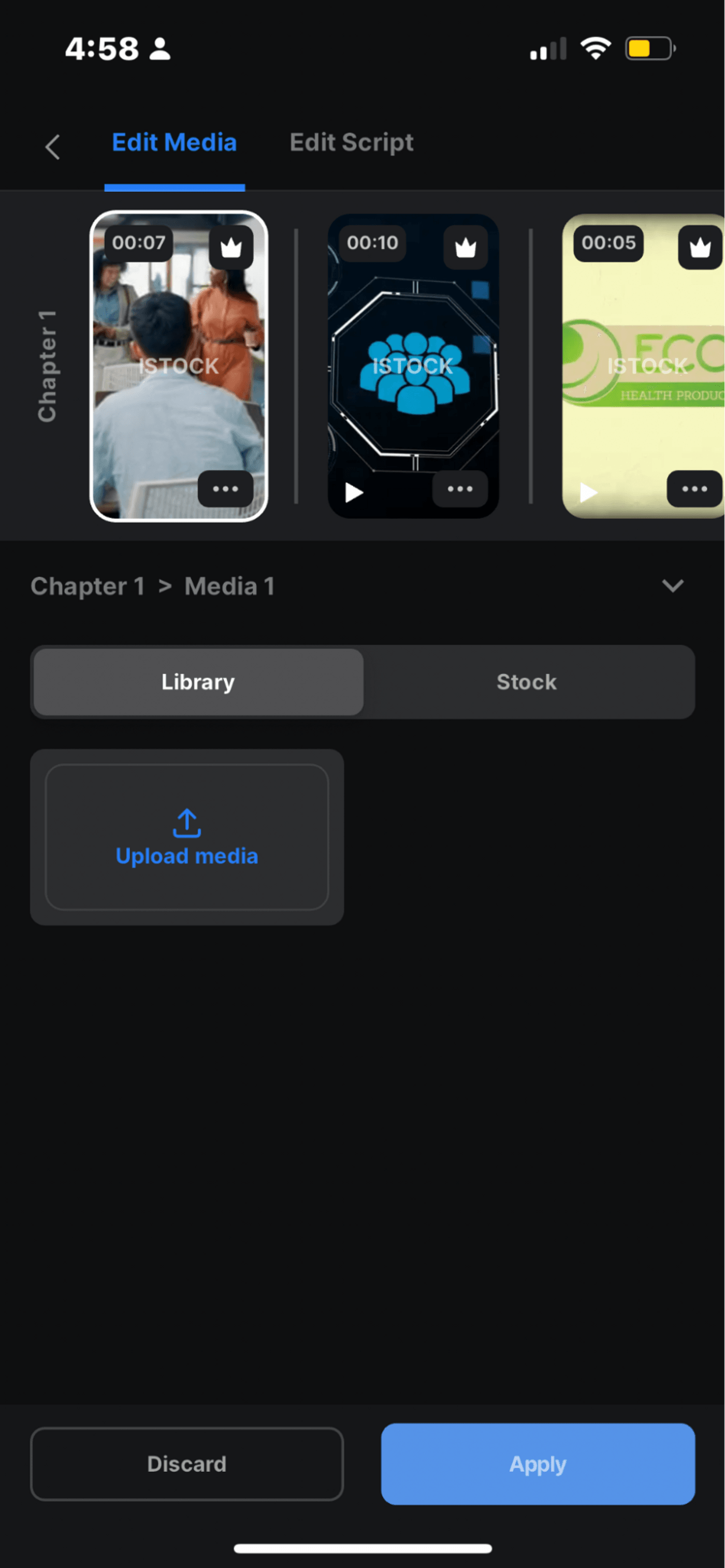Tap the back chevron at top left
The width and height of the screenshot is (725, 1568).
52,146
